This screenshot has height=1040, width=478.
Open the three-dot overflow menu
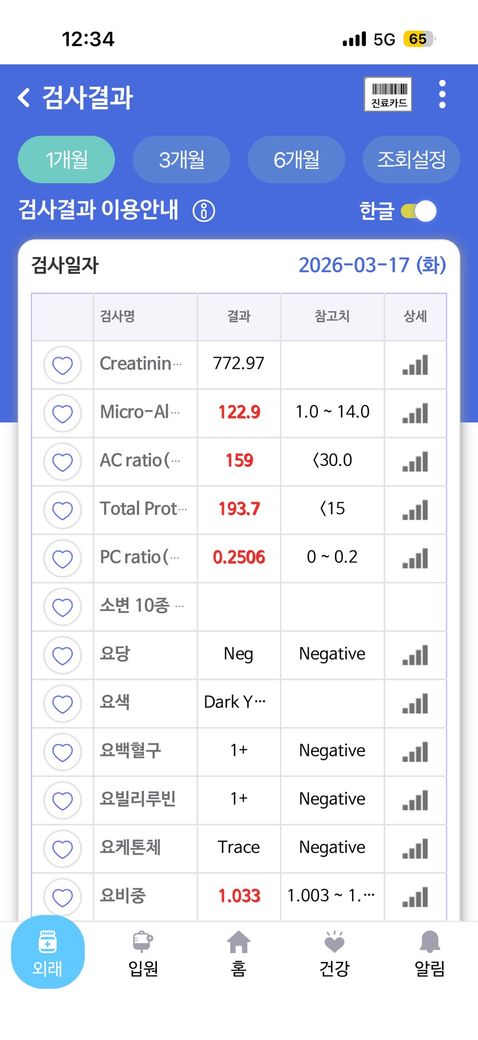[x=442, y=94]
